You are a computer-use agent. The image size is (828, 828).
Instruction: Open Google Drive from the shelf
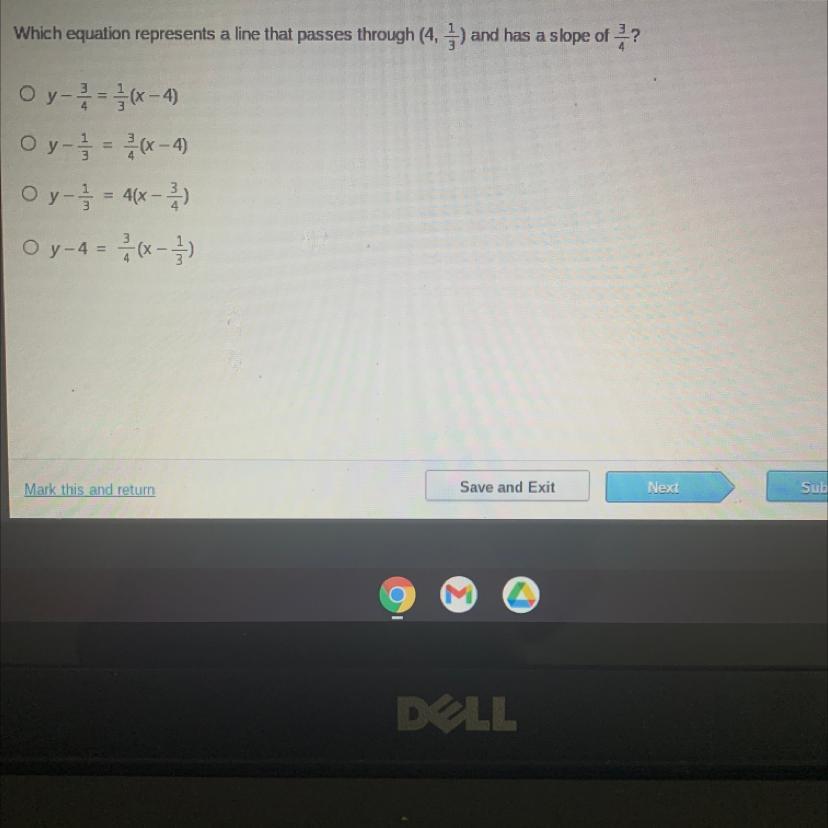click(520, 596)
